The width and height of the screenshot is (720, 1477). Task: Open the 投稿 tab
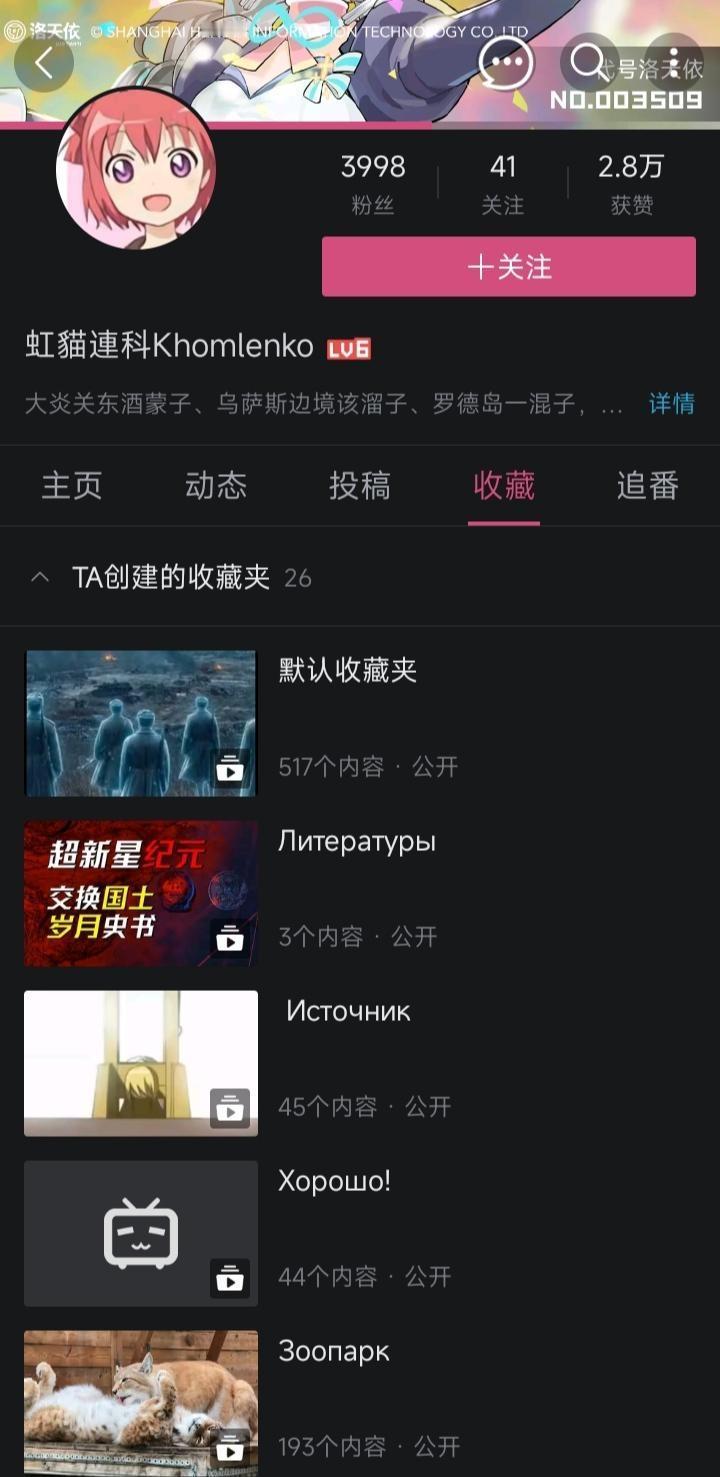[360, 486]
